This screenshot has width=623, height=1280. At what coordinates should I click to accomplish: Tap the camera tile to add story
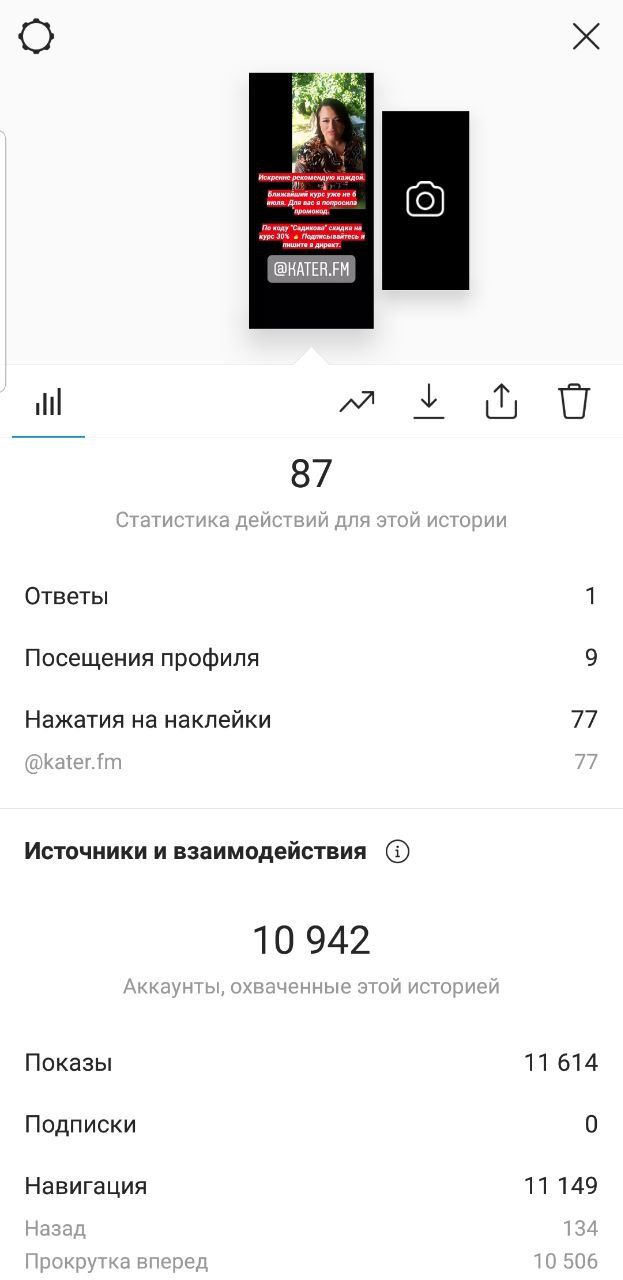[425, 200]
